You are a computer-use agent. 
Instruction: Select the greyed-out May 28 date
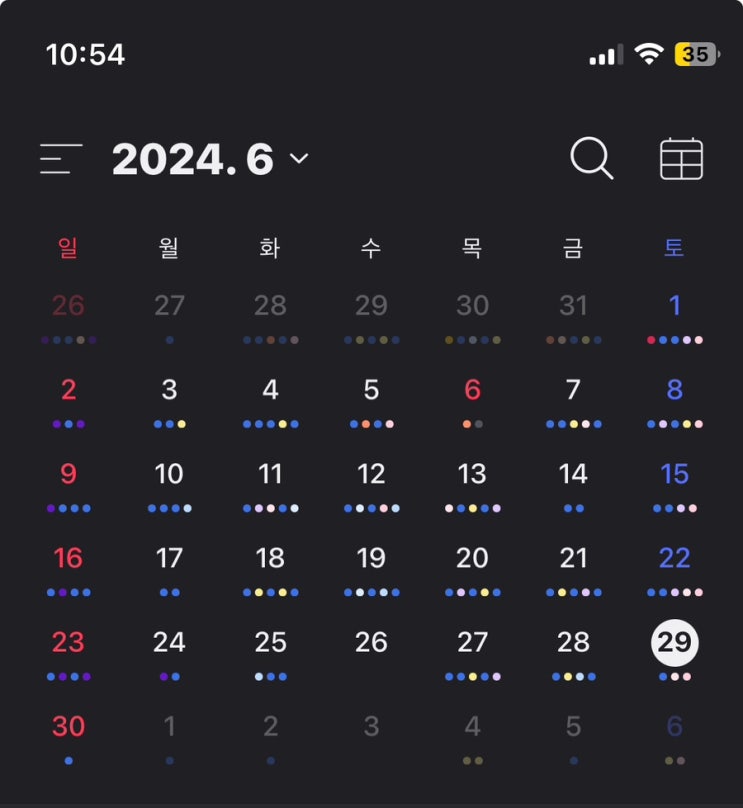coord(270,306)
